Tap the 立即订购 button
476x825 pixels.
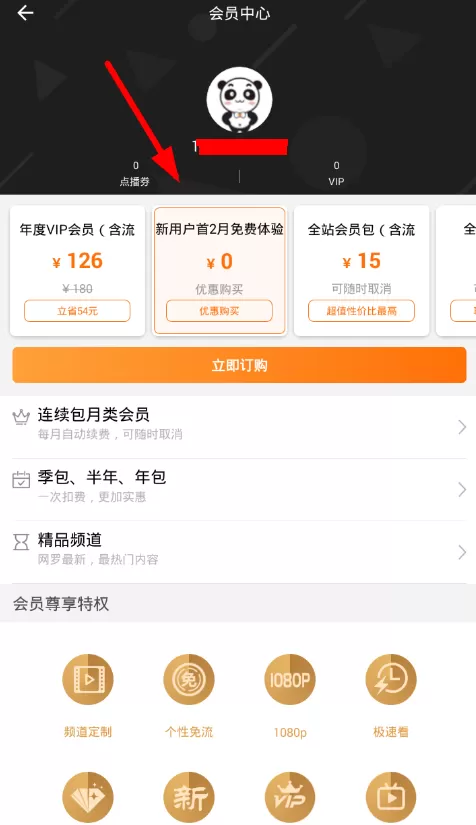click(239, 365)
